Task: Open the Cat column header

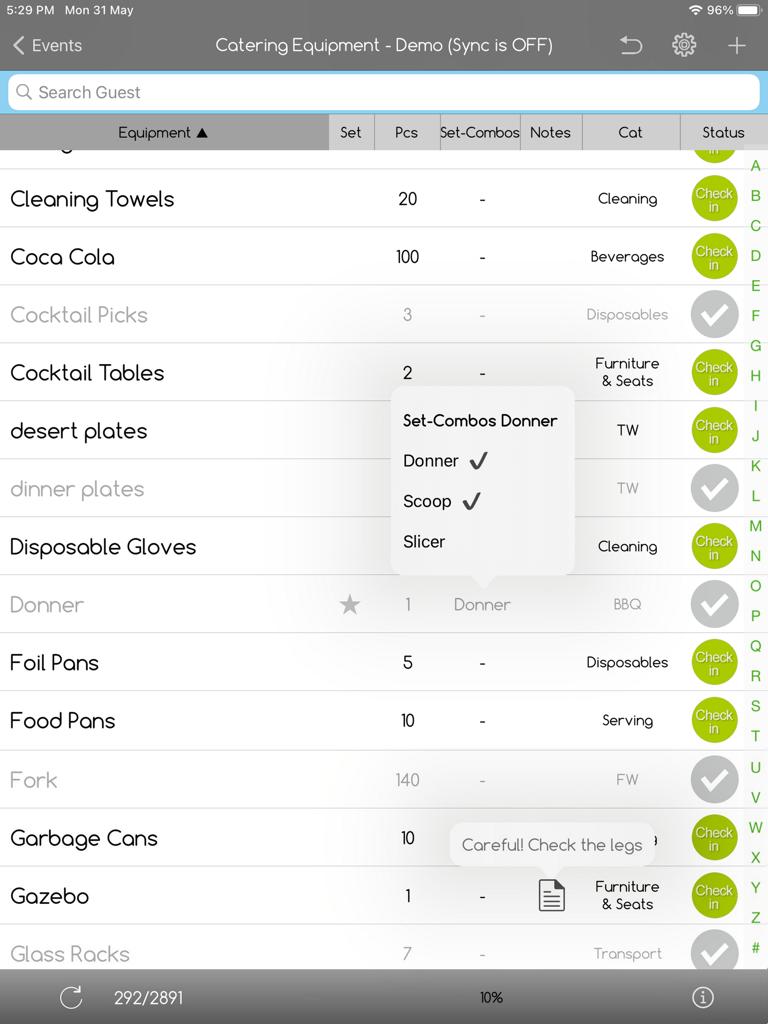Action: (x=630, y=132)
